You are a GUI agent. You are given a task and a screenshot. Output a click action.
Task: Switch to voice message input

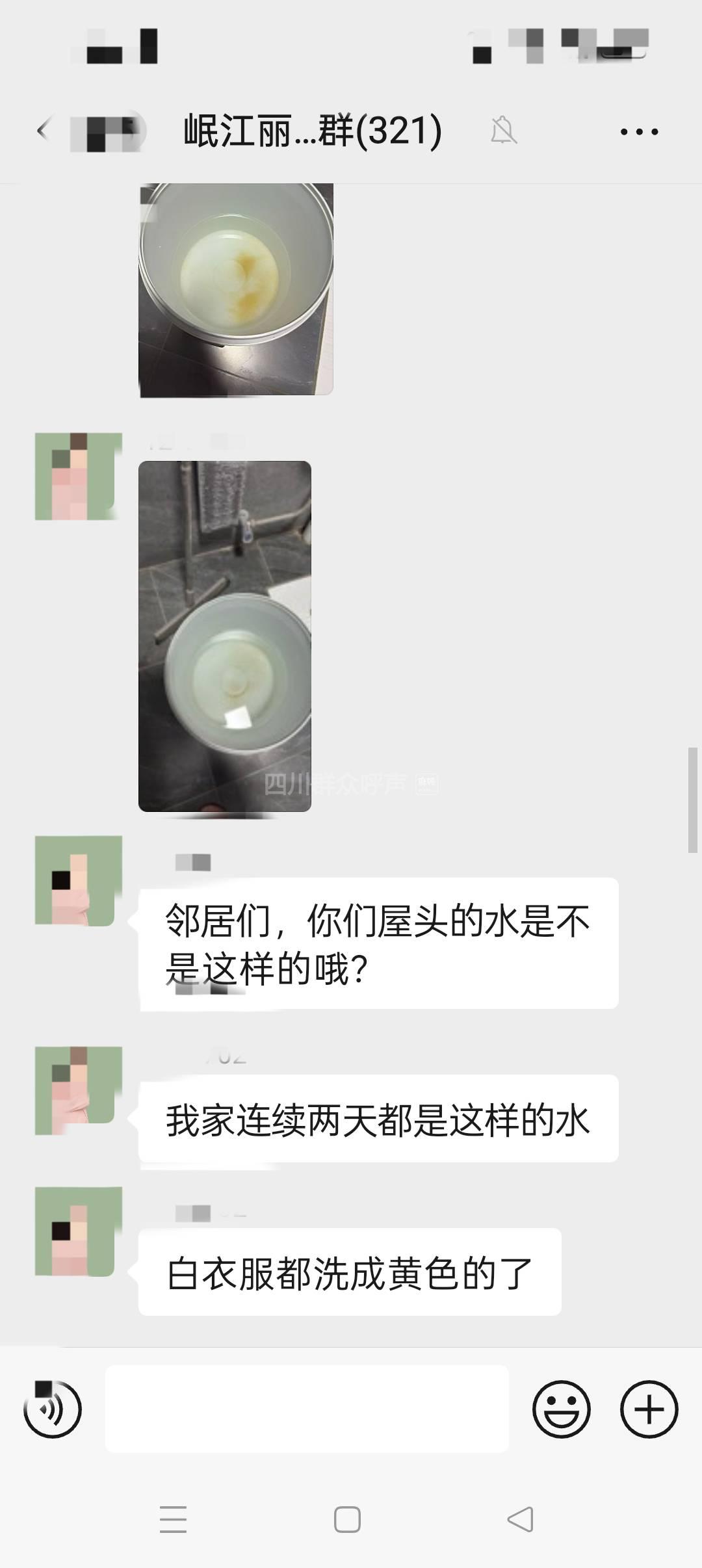53,1409
